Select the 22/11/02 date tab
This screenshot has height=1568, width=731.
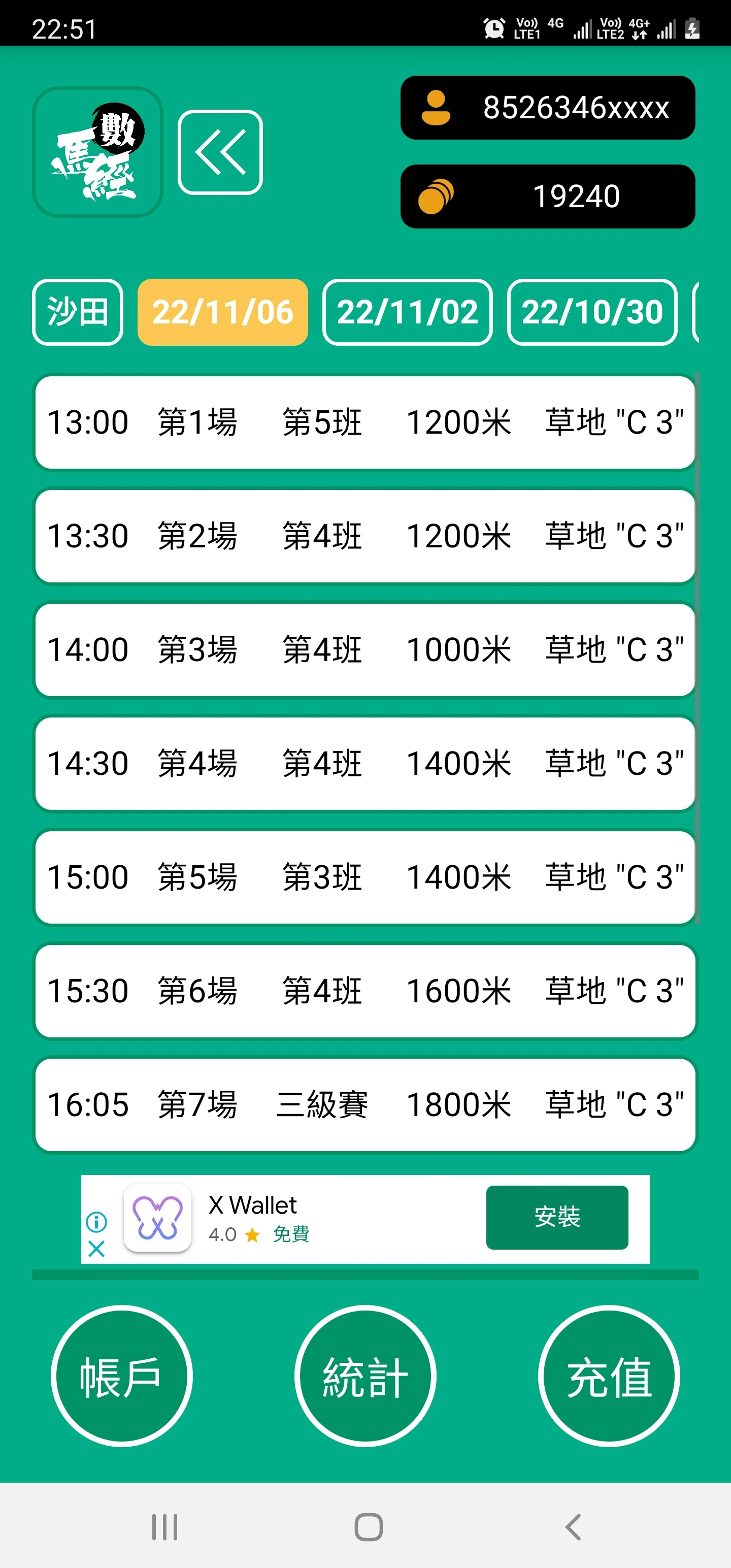(407, 312)
